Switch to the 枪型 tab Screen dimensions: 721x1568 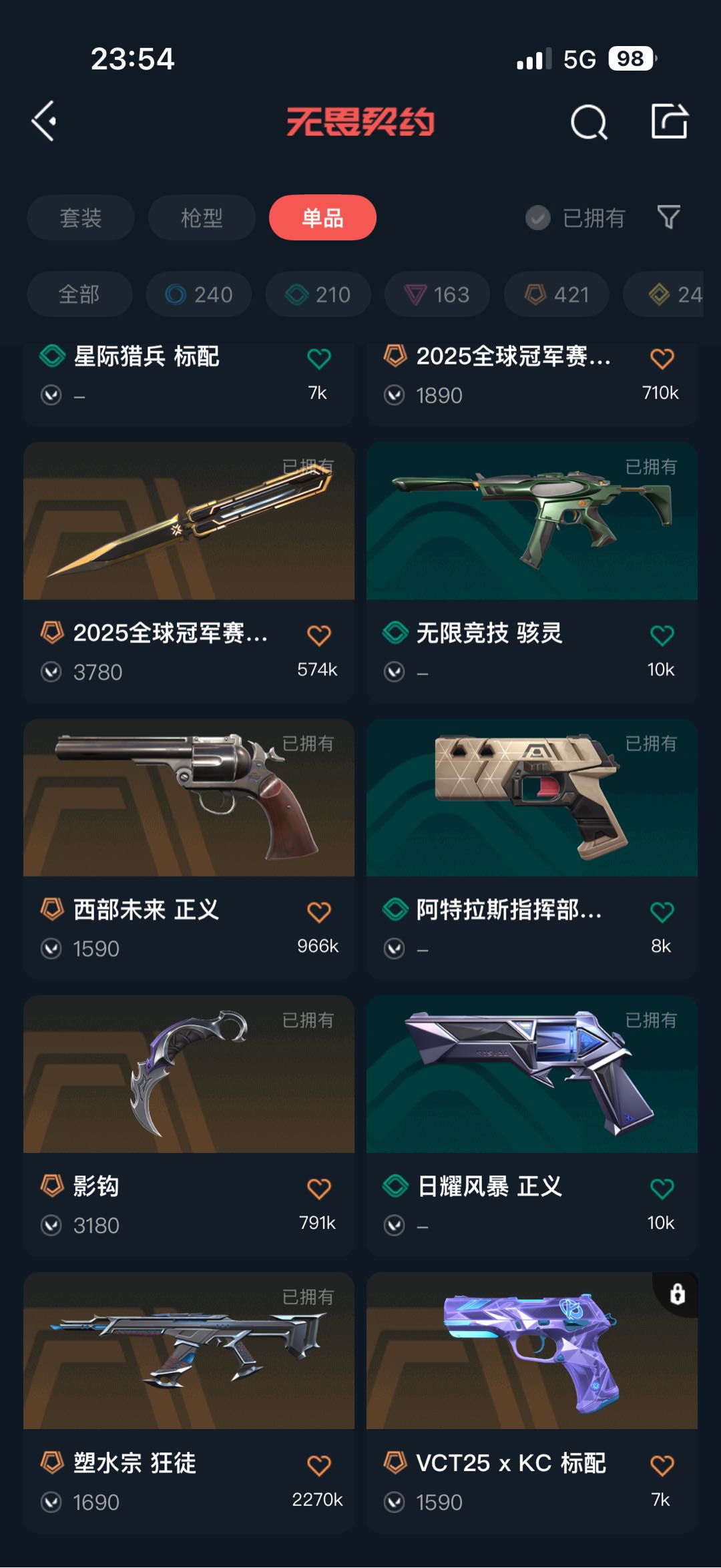(202, 218)
